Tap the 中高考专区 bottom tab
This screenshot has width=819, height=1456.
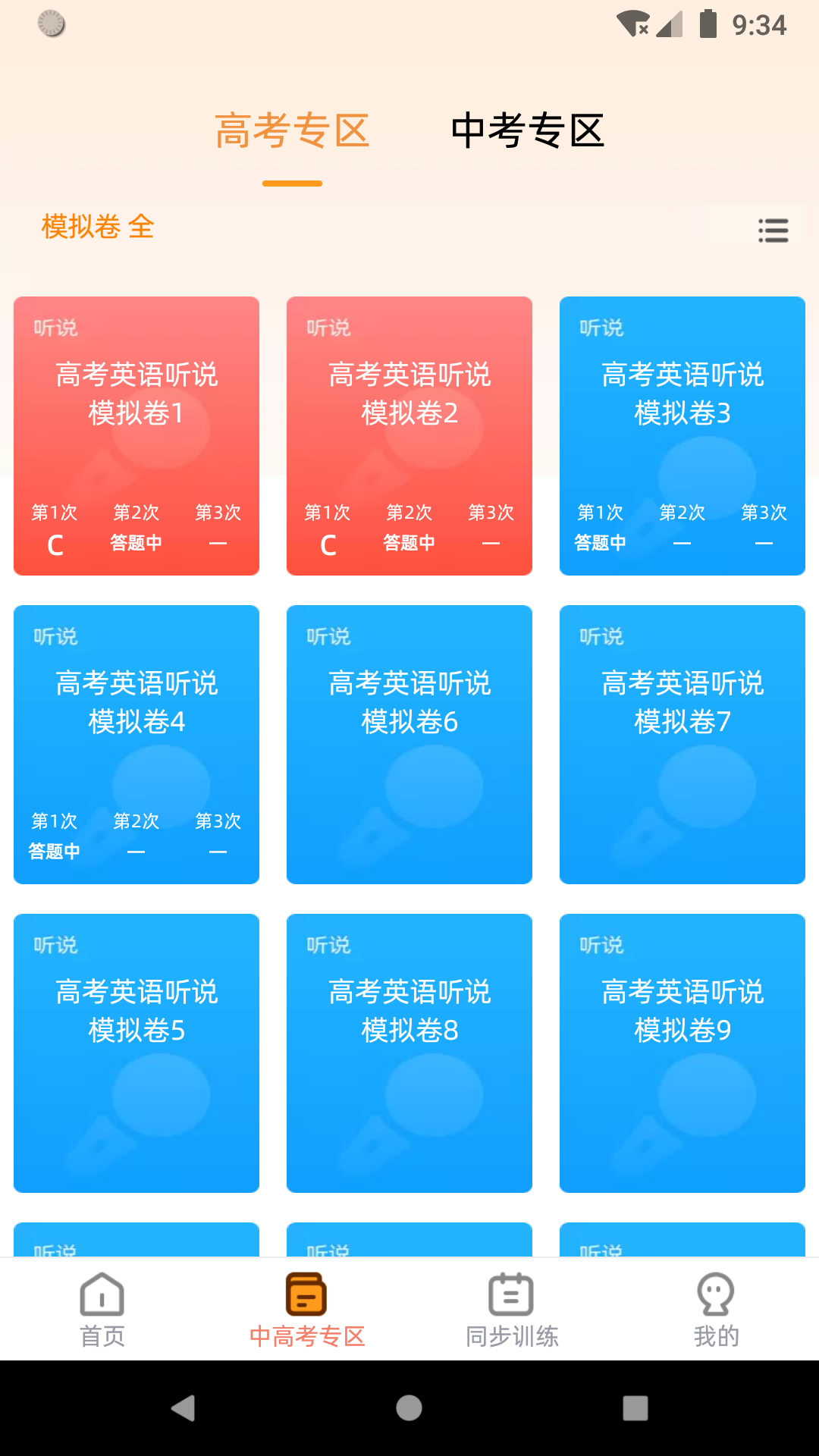point(307,1310)
